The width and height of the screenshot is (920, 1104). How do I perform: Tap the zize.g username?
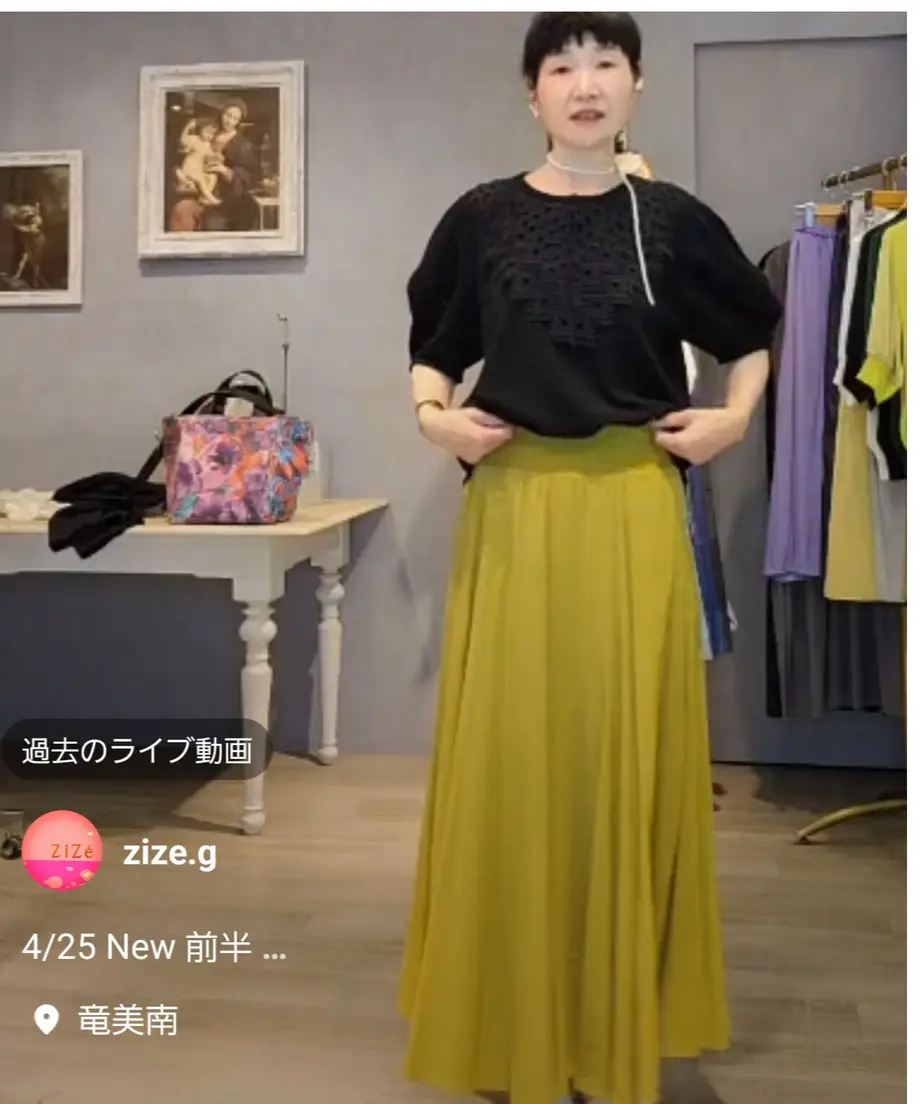click(x=169, y=853)
